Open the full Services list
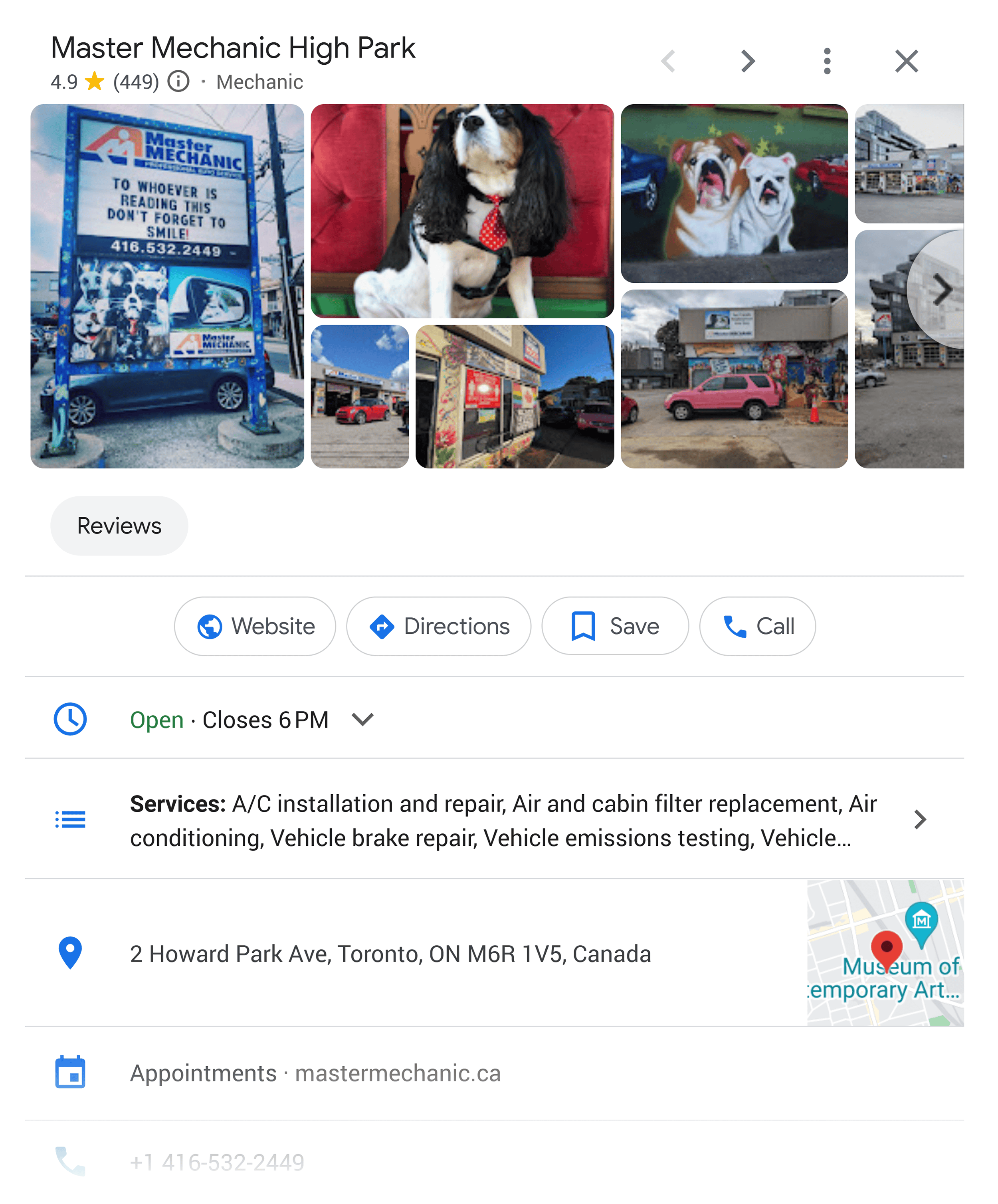998x1204 pixels. click(919, 819)
